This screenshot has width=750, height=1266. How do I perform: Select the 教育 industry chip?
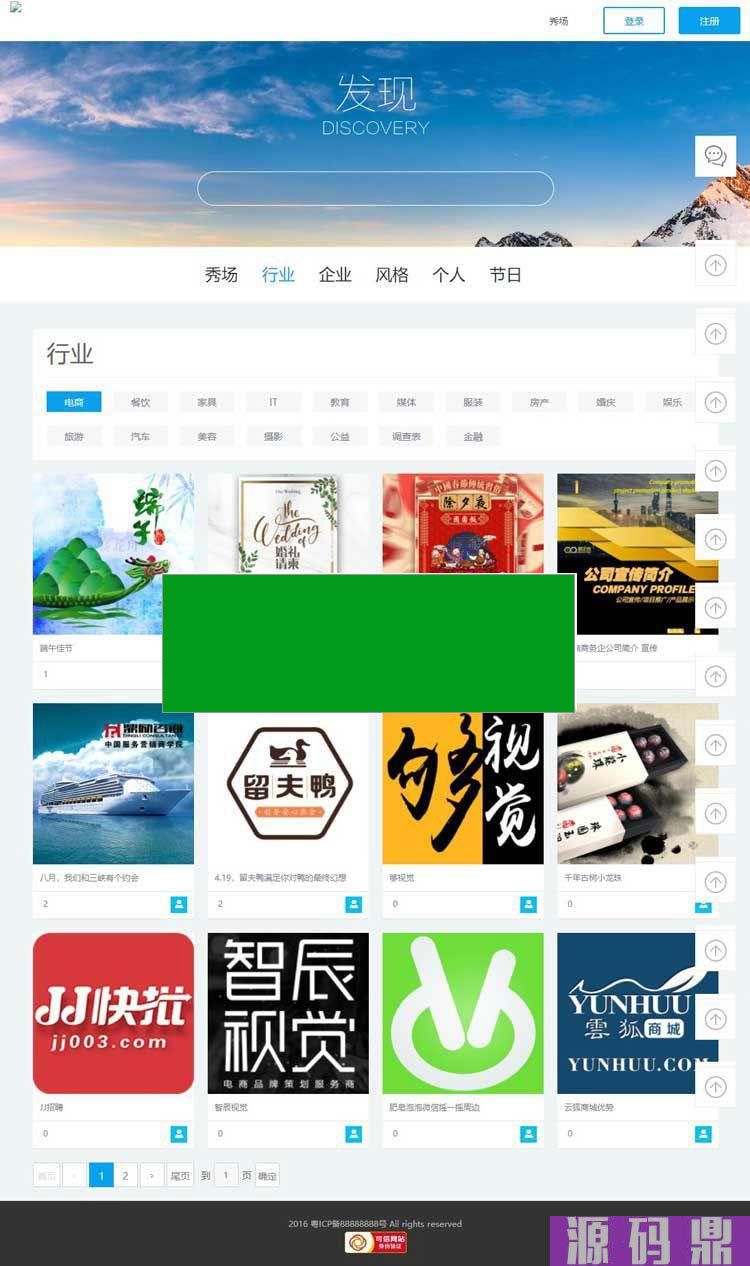pos(340,402)
